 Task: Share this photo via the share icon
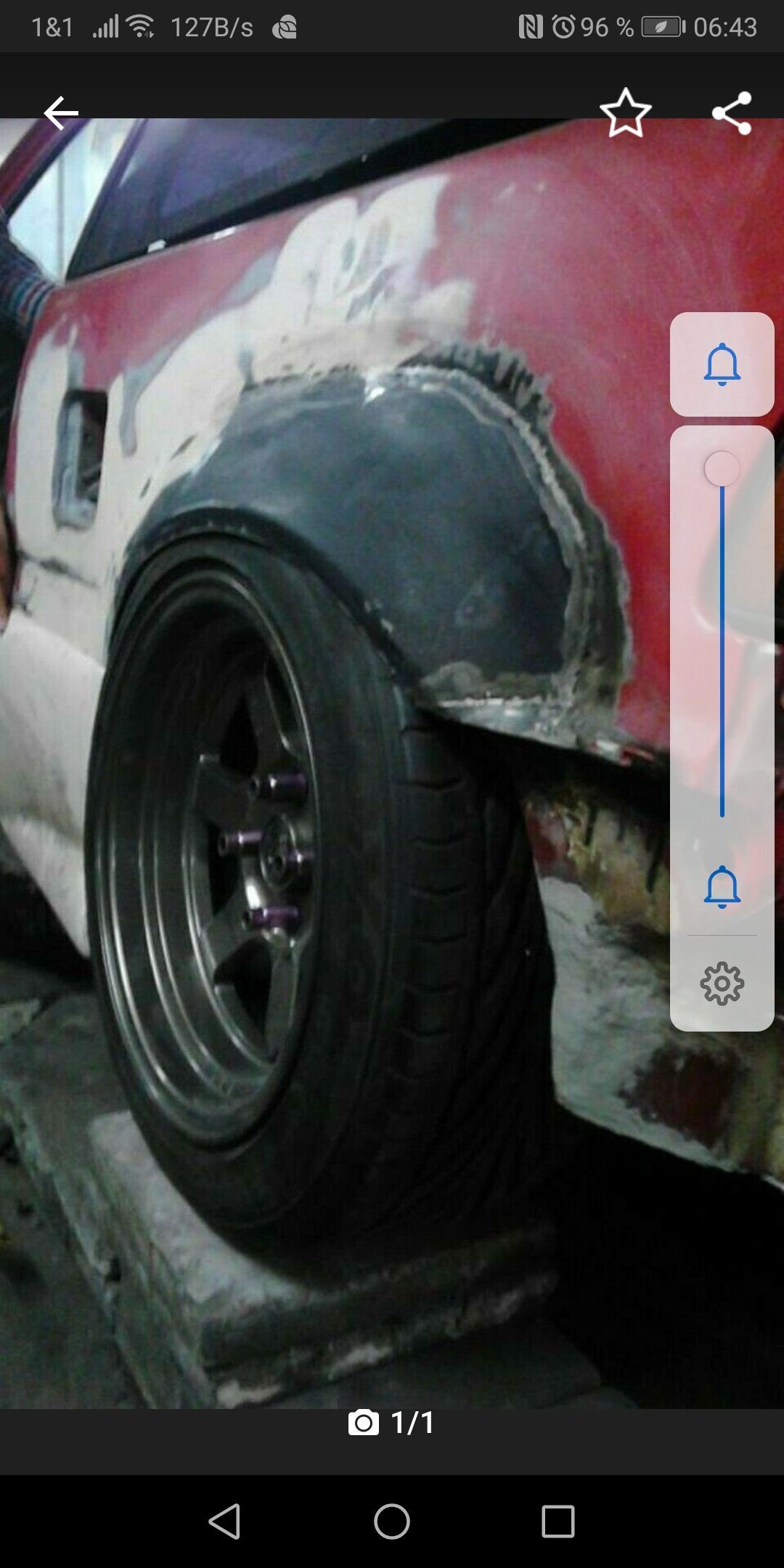click(x=732, y=113)
